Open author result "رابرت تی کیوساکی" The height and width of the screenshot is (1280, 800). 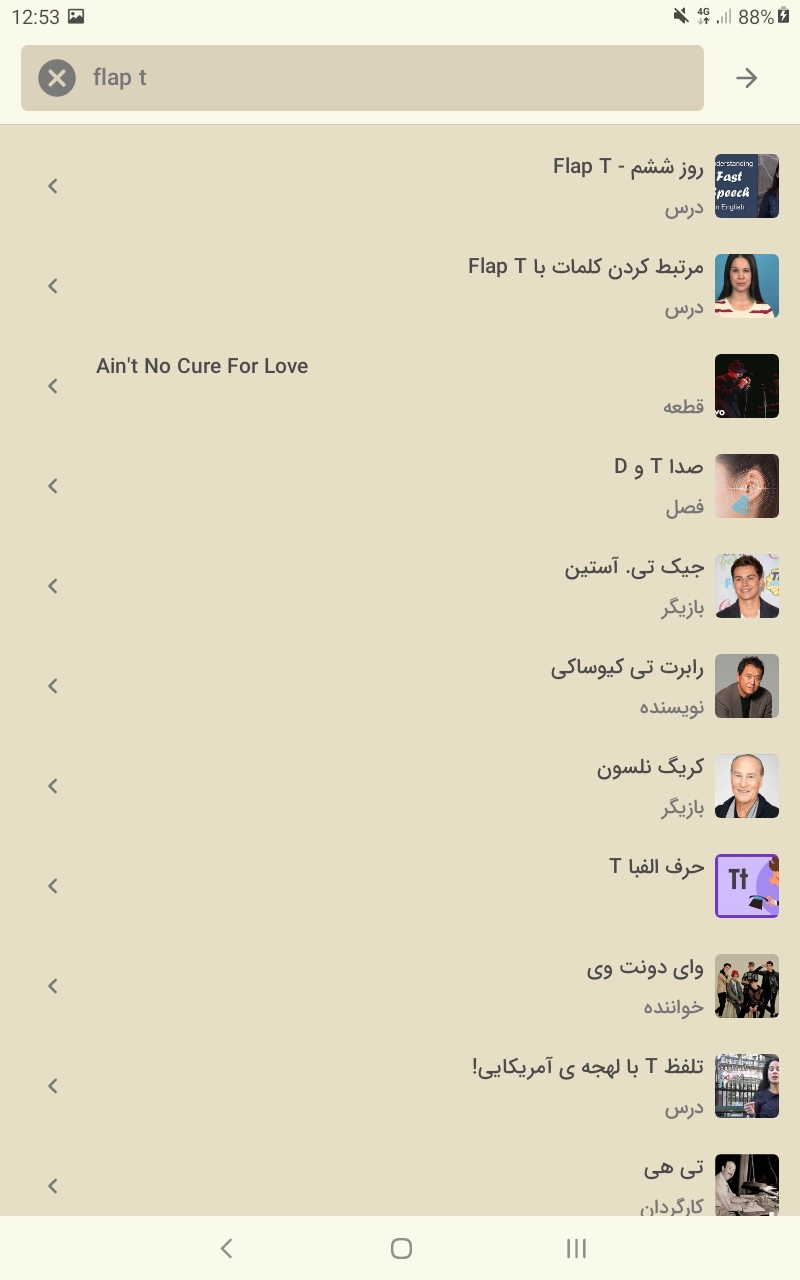[x=400, y=686]
